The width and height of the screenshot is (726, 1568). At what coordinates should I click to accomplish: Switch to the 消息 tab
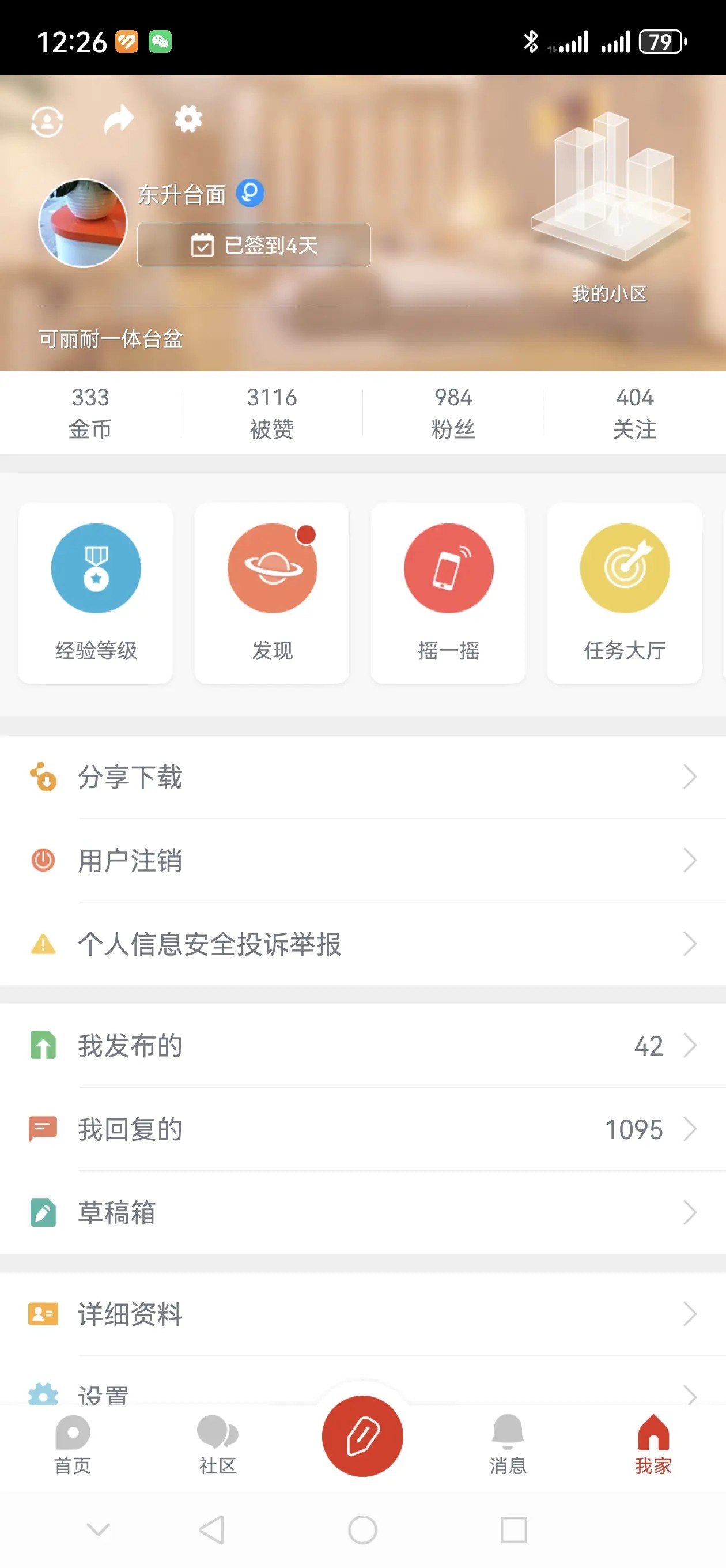tap(508, 1445)
